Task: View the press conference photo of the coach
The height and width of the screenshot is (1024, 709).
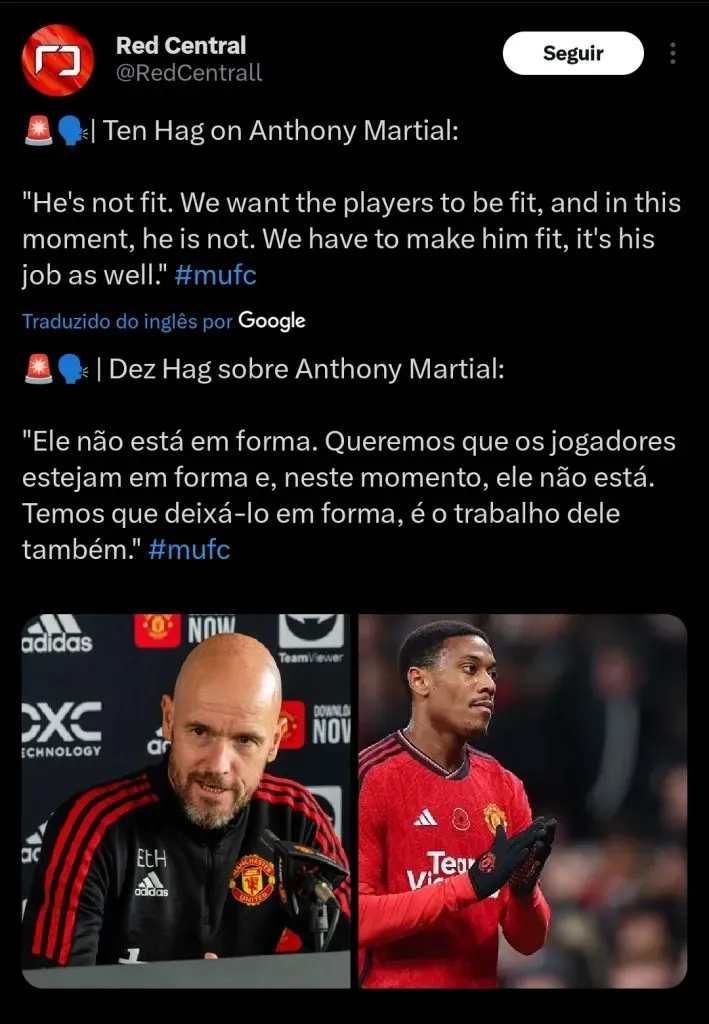Action: (x=187, y=800)
